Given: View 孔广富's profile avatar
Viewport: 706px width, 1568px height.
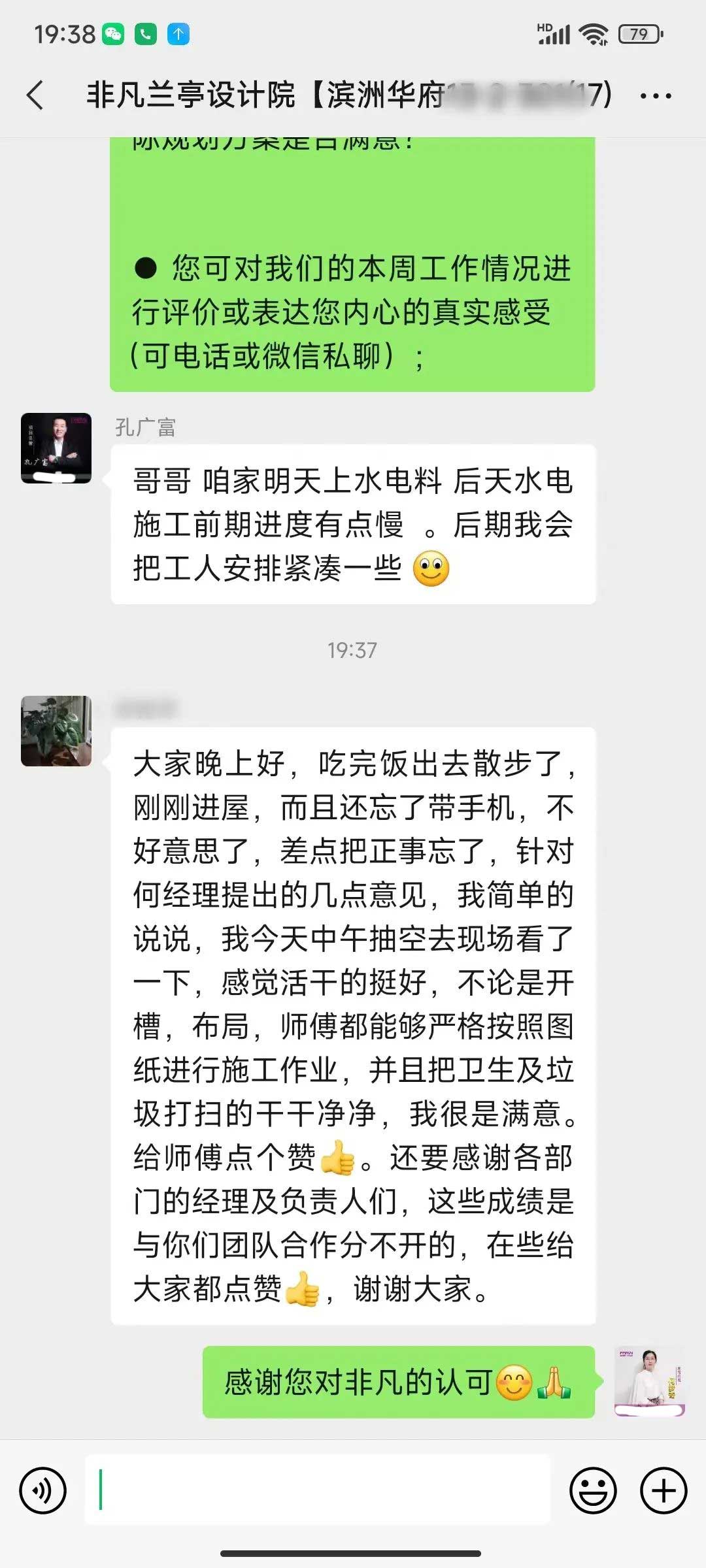Looking at the screenshot, I should [56, 448].
